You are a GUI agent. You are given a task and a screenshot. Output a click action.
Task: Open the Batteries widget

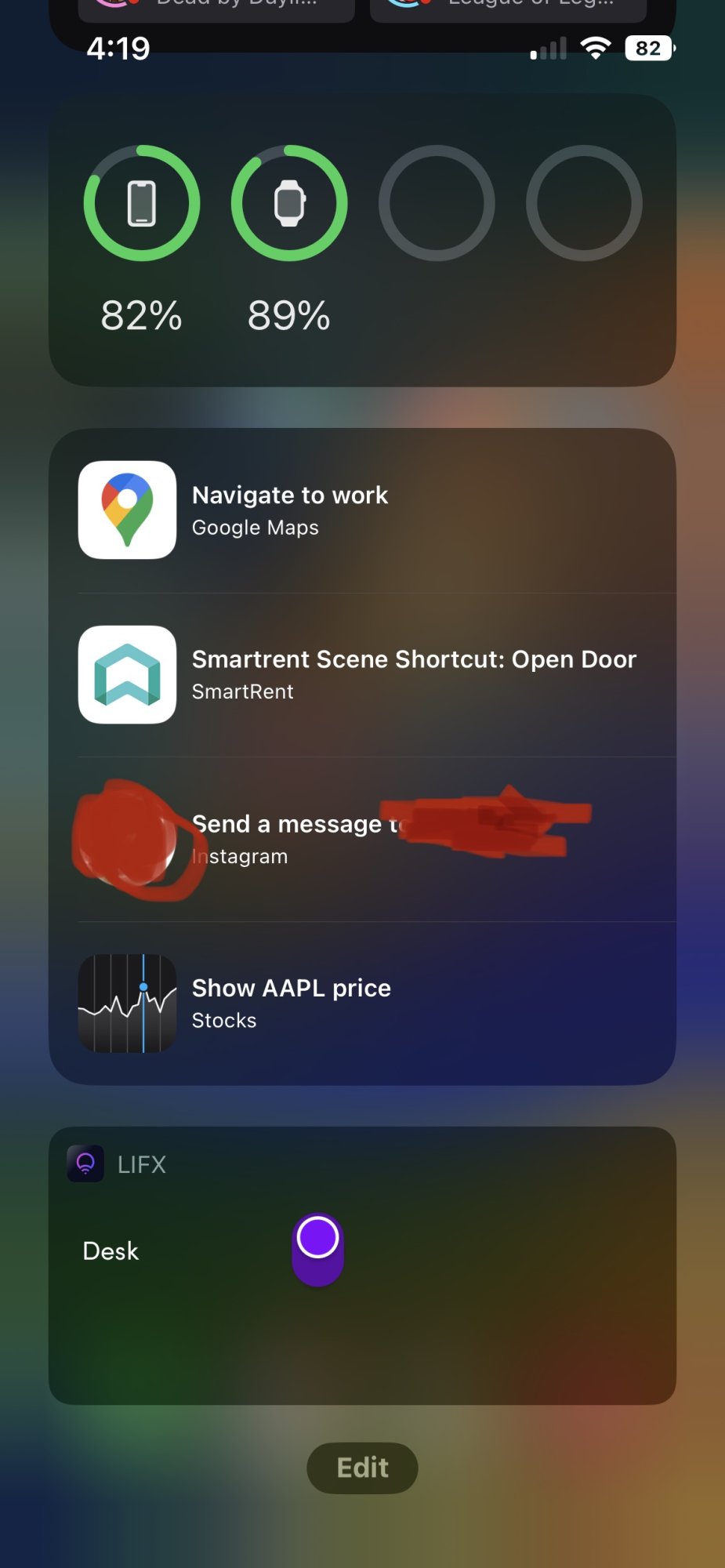pos(362,240)
